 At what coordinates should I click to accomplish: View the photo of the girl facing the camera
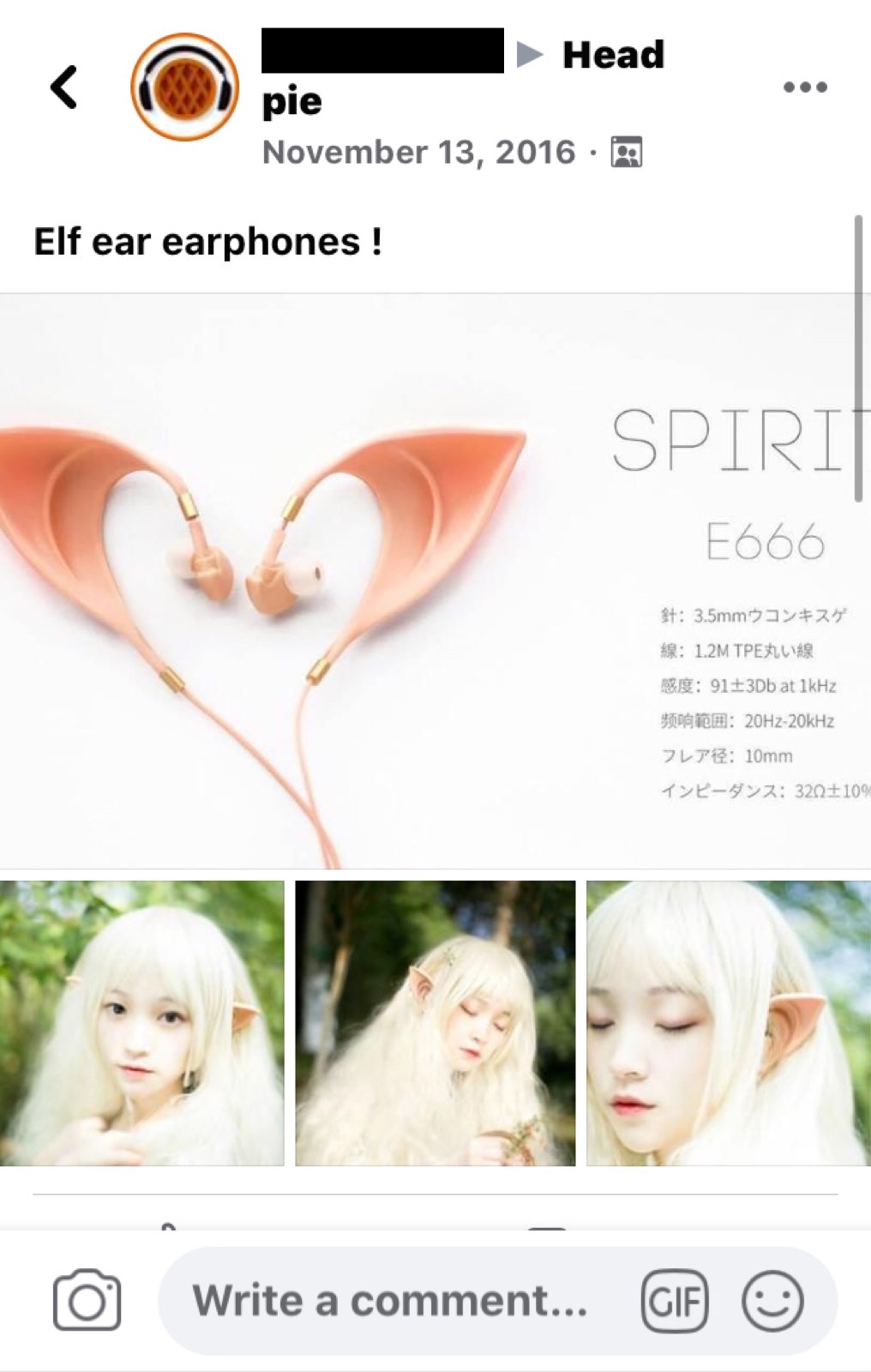(141, 1023)
